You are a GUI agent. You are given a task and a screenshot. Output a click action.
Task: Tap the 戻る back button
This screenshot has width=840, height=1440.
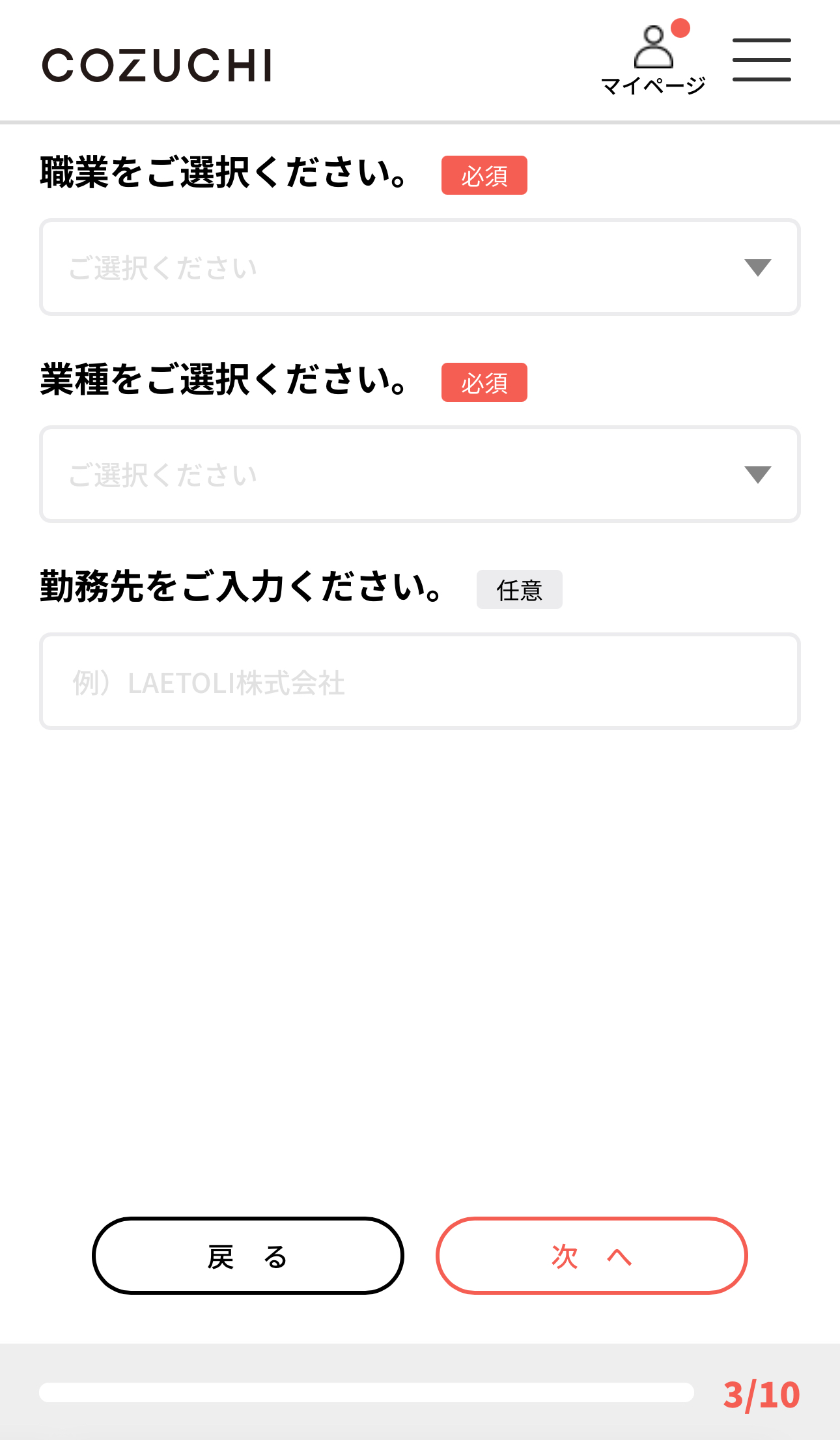[x=248, y=1256]
